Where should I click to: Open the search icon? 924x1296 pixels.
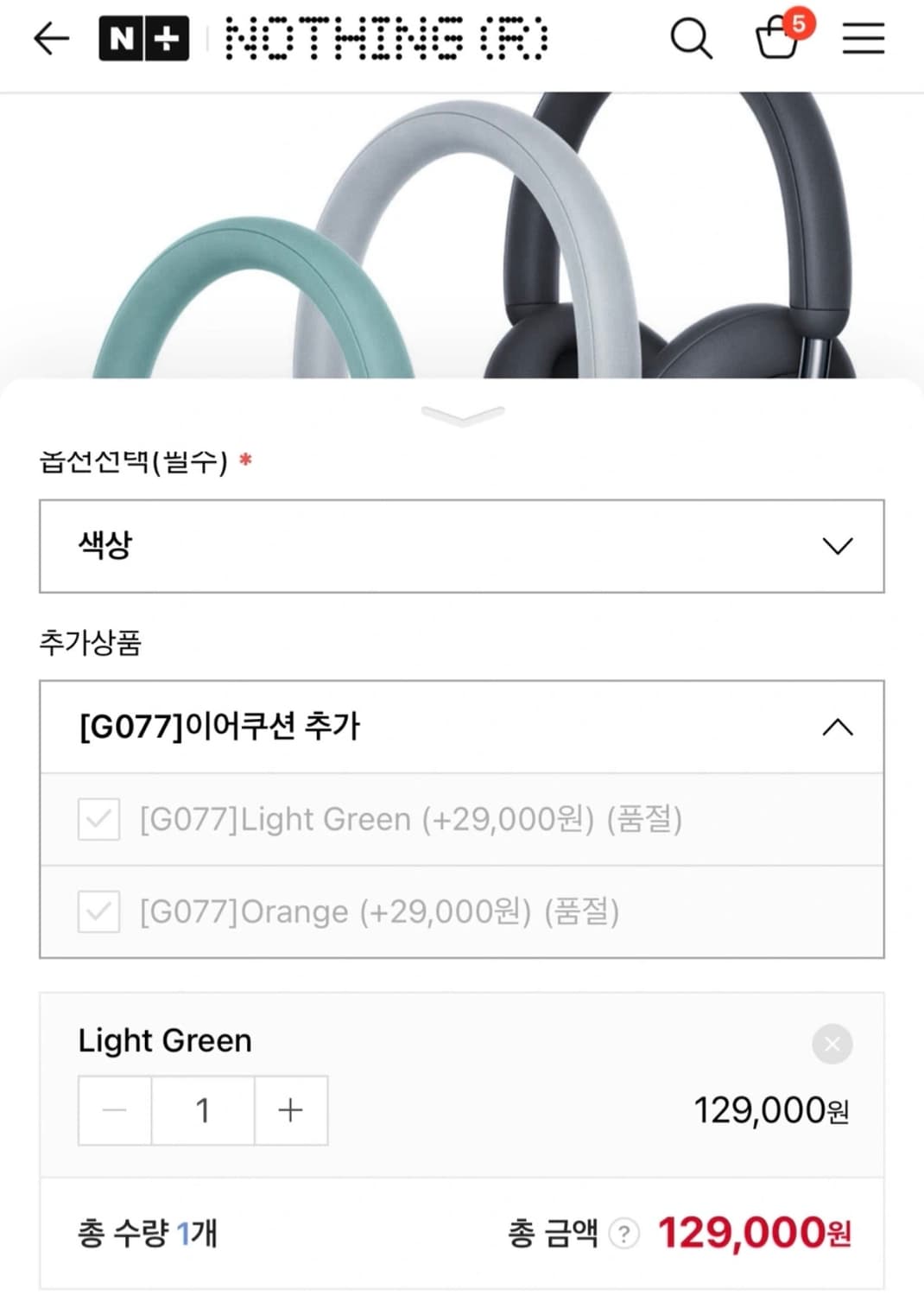[x=689, y=38]
